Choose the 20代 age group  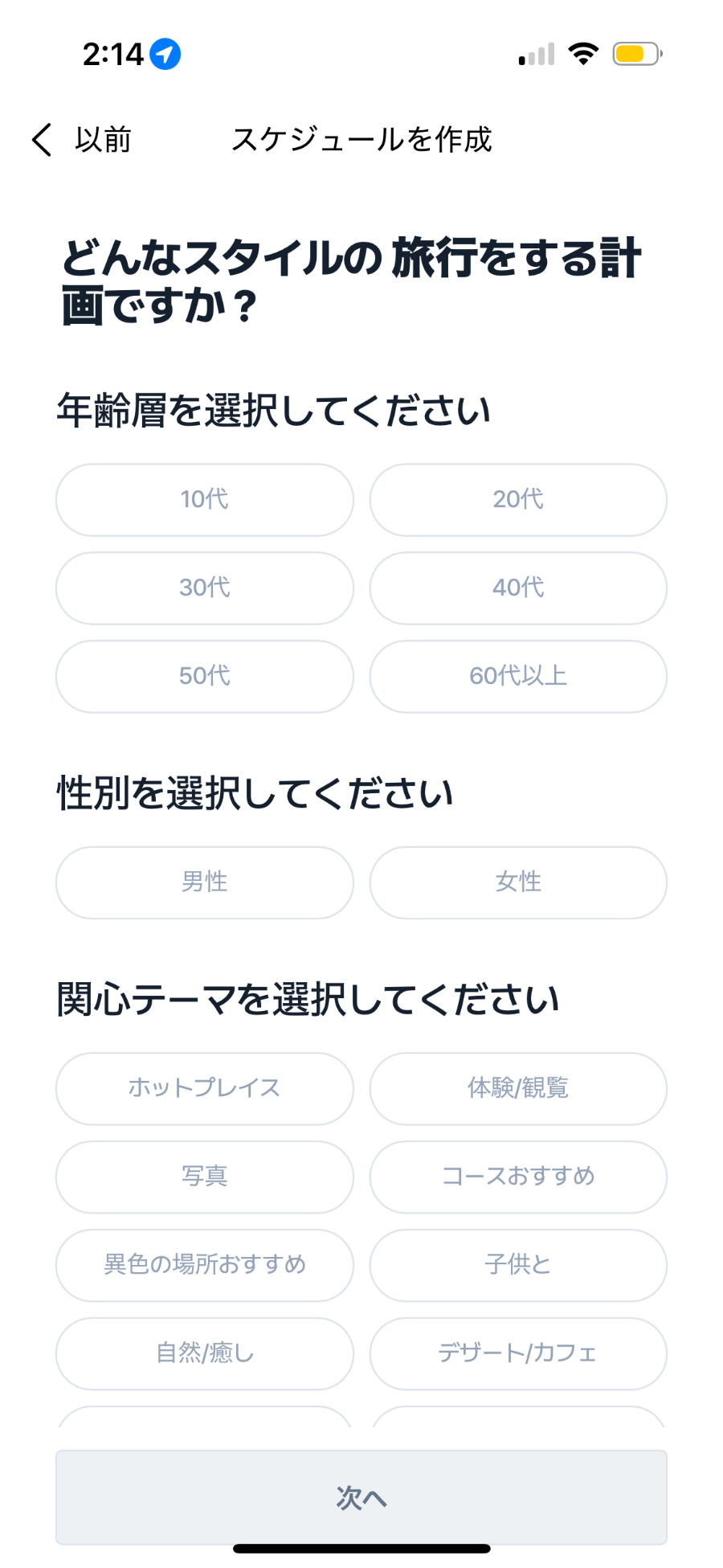[518, 499]
